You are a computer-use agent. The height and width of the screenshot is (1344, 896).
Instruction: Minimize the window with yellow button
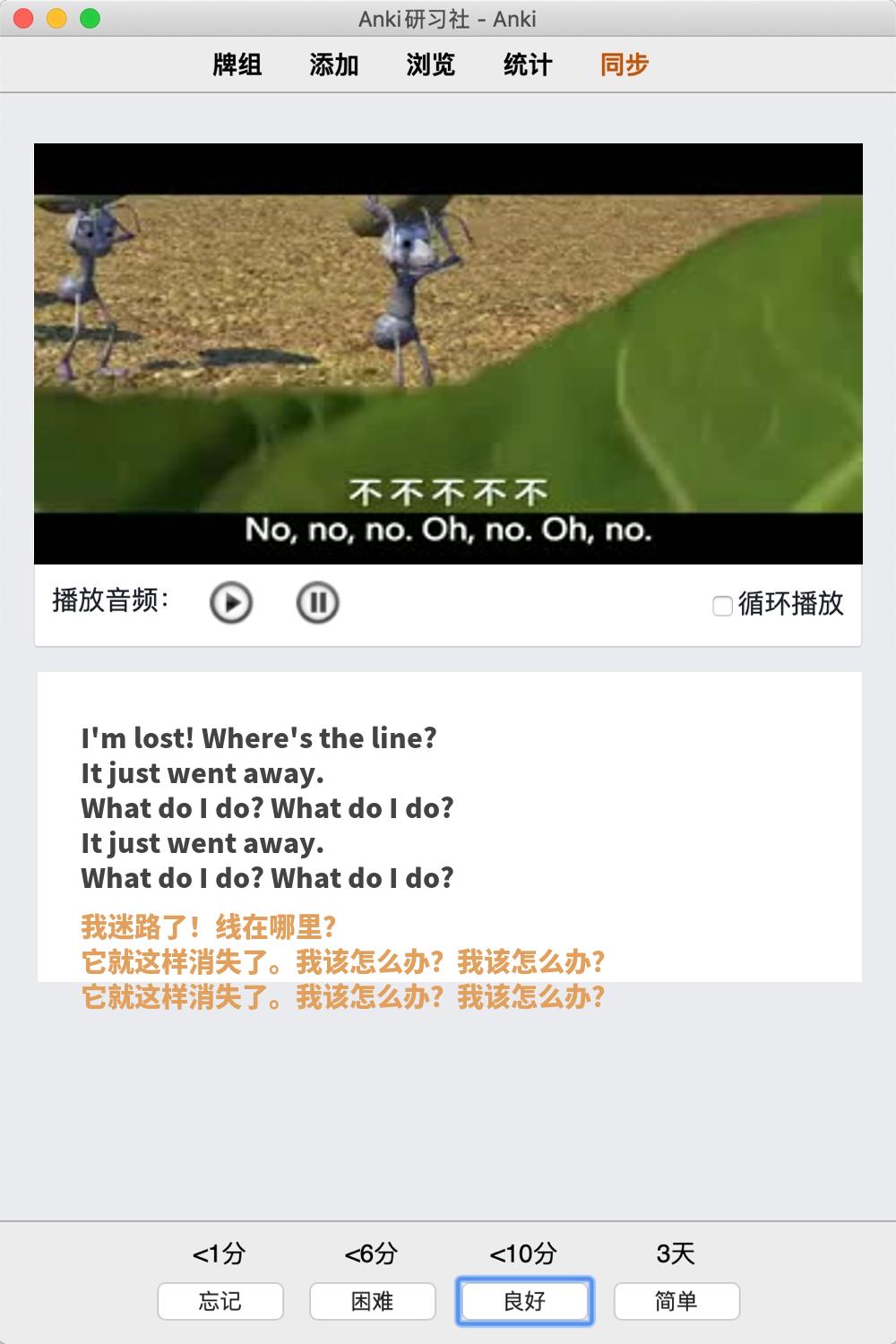point(56,18)
